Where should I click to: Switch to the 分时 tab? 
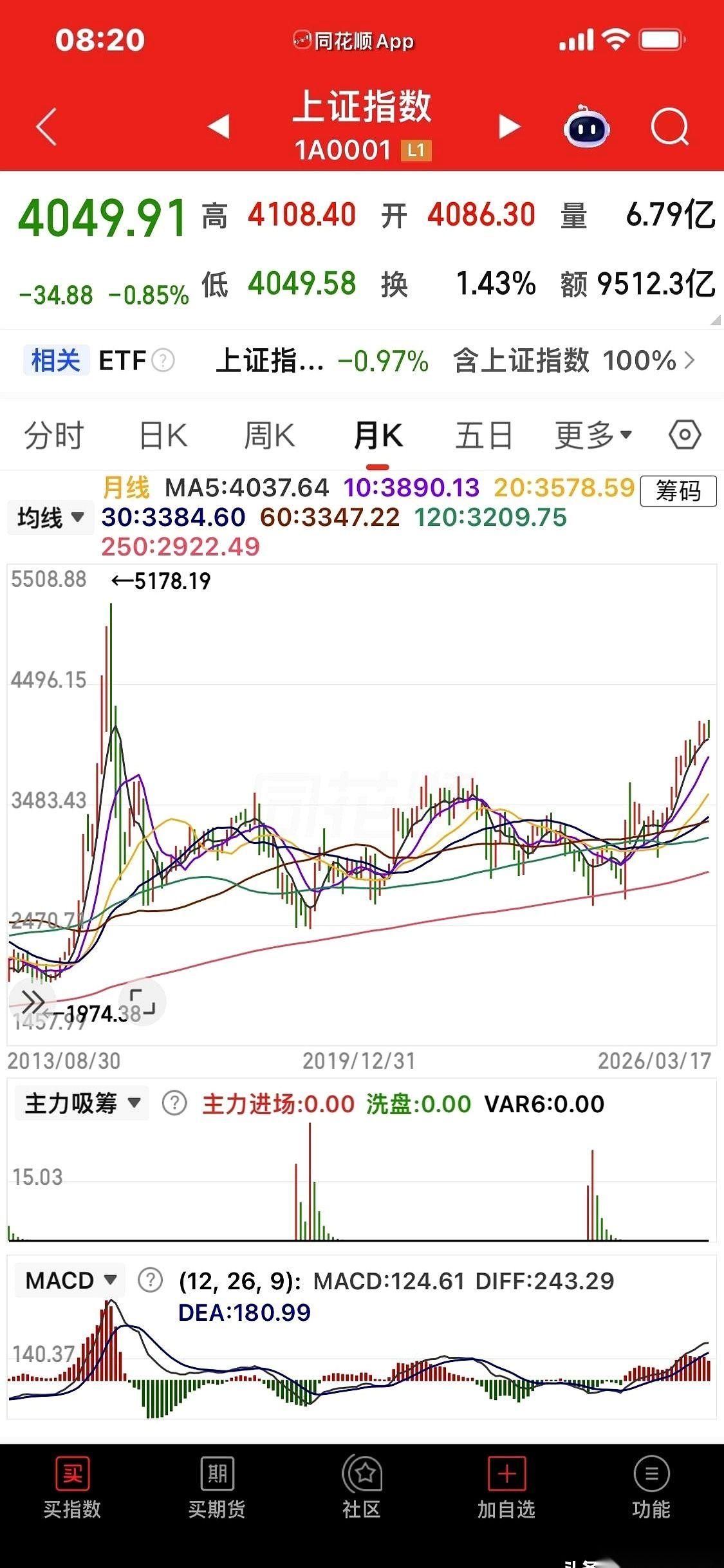pos(53,434)
